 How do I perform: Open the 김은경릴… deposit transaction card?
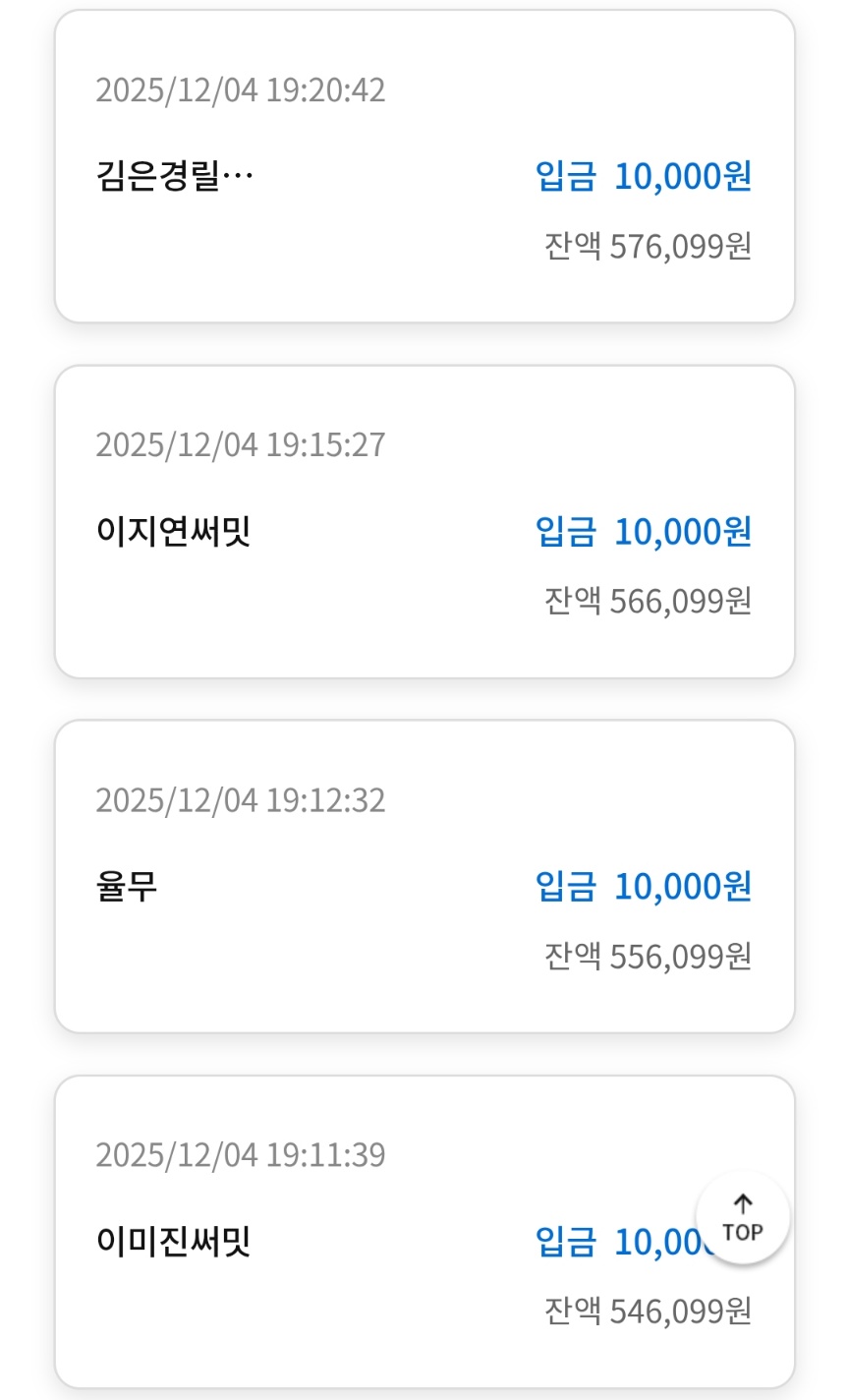(x=424, y=167)
